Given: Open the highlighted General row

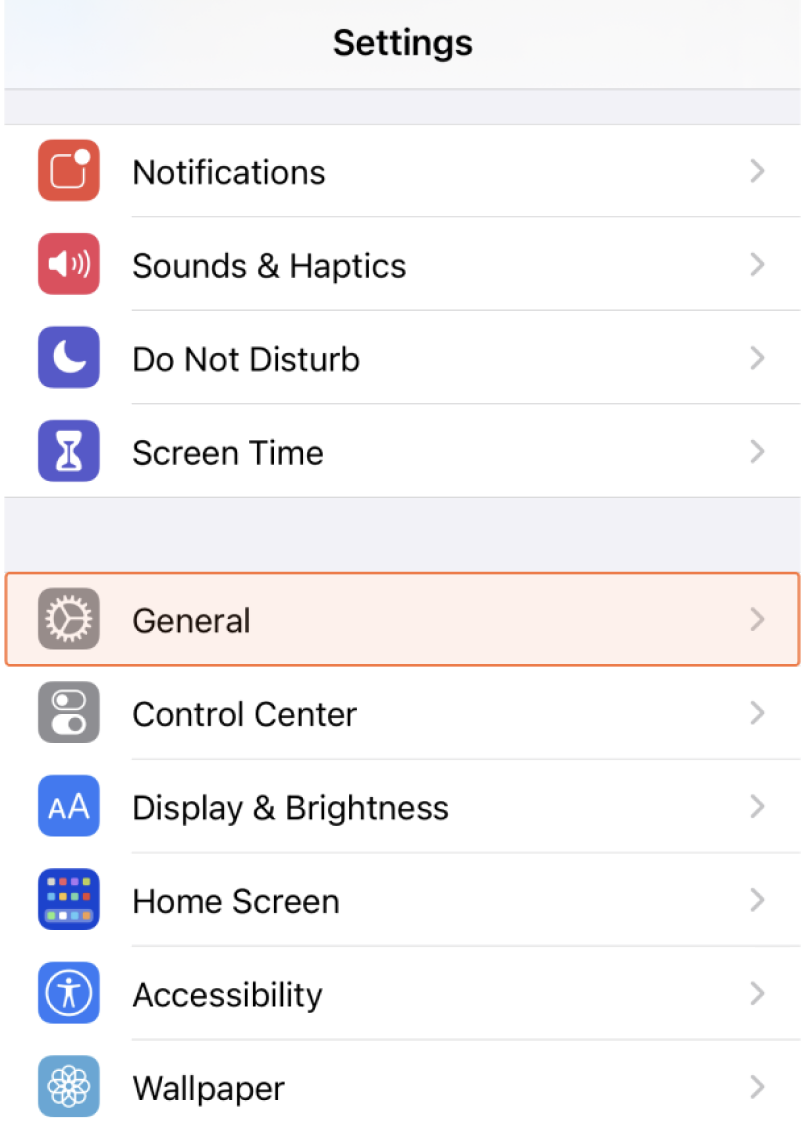Looking at the screenshot, I should click(x=400, y=620).
